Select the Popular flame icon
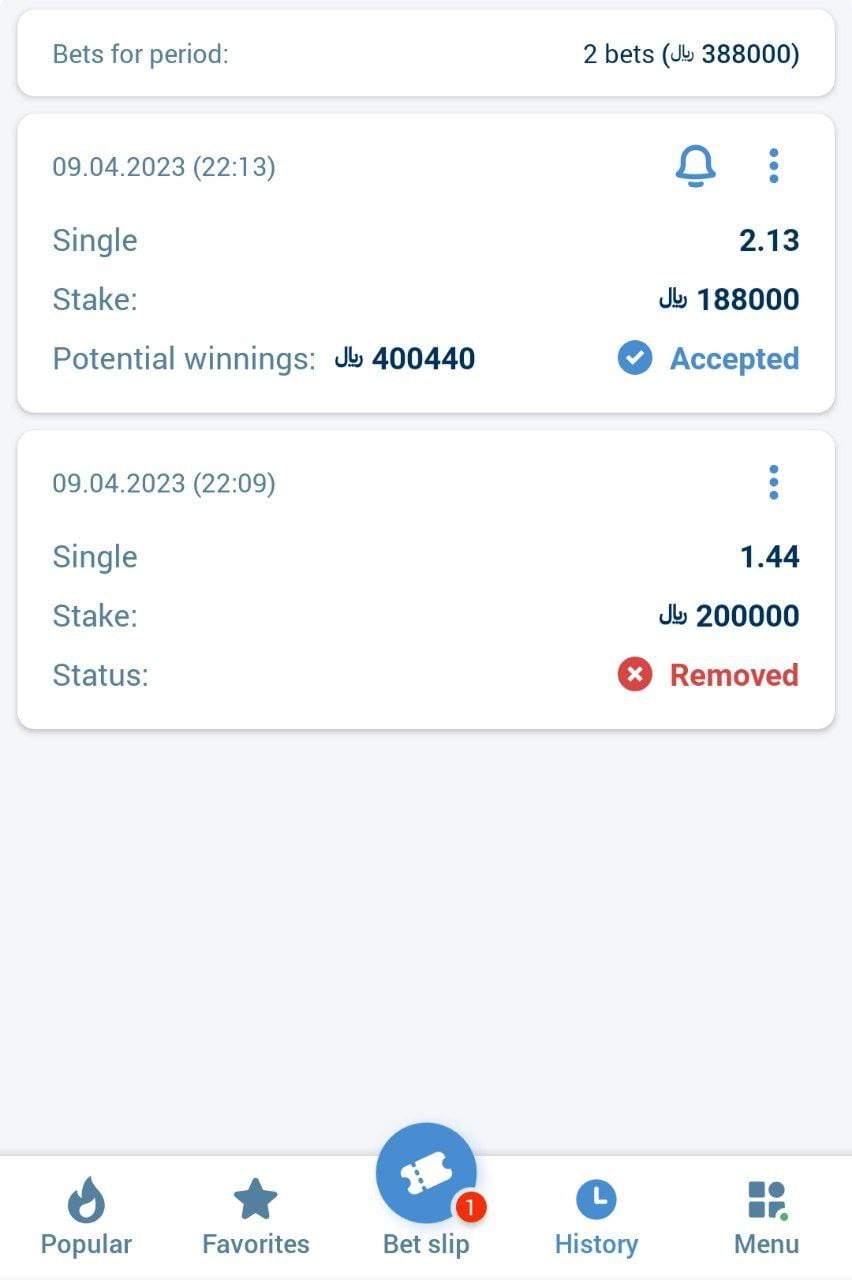 (85, 1197)
